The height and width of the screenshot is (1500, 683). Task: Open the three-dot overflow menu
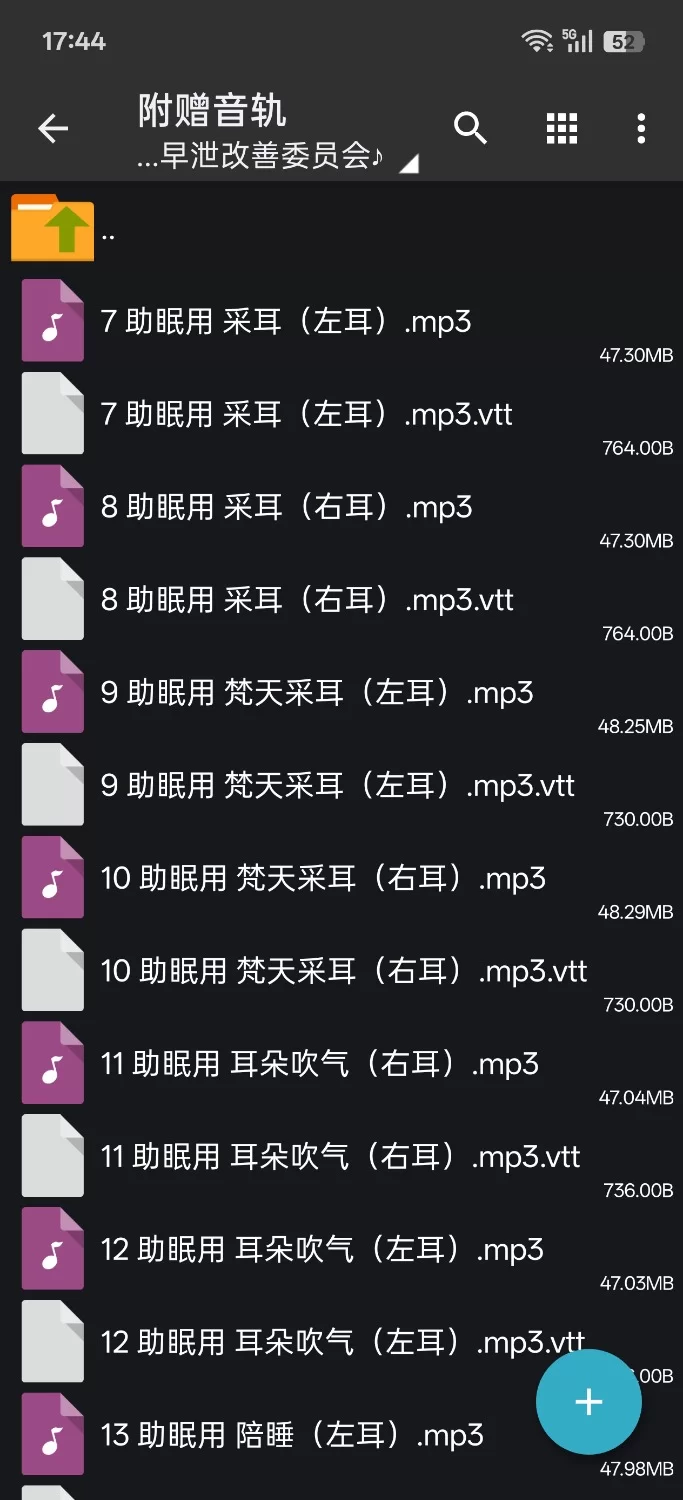641,128
